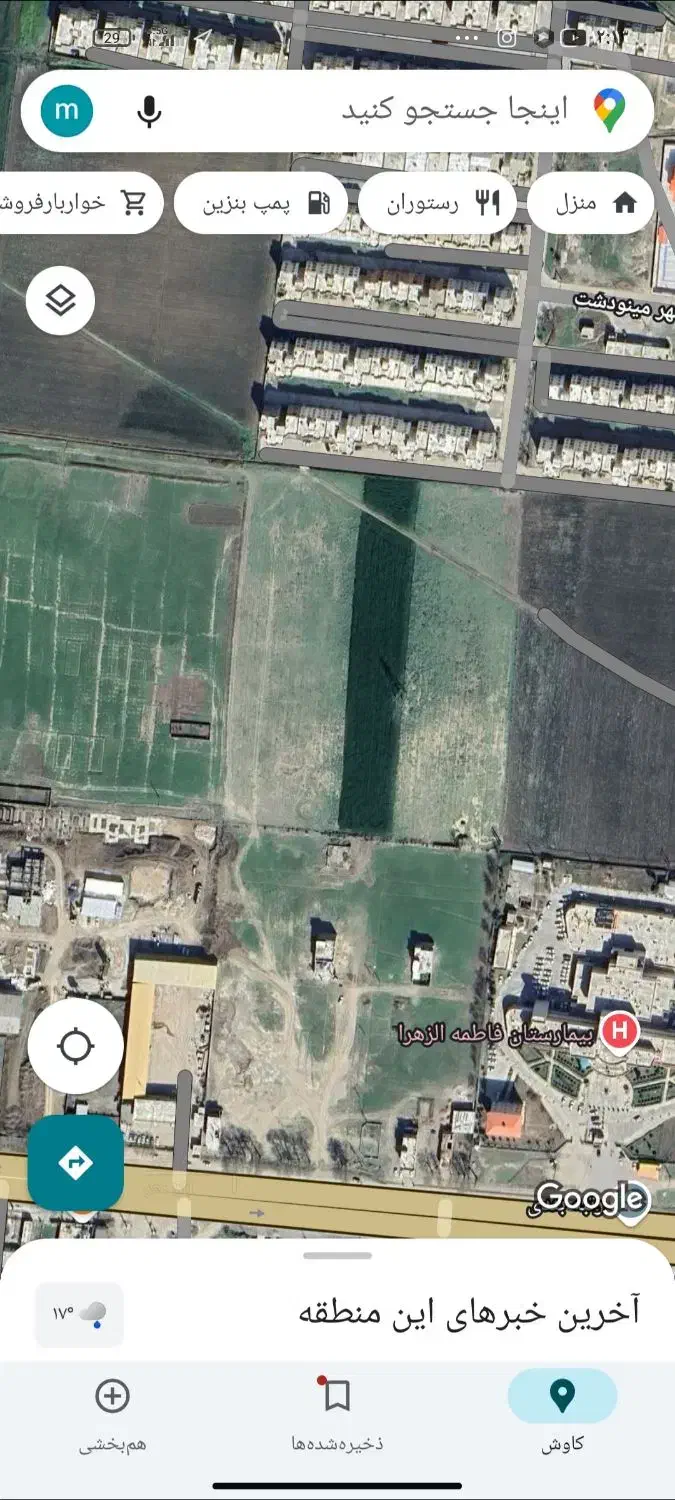Viewport: 675px width, 1500px height.
Task: Go to the 'هم‌بخشی' contribute tab
Action: point(112,1410)
